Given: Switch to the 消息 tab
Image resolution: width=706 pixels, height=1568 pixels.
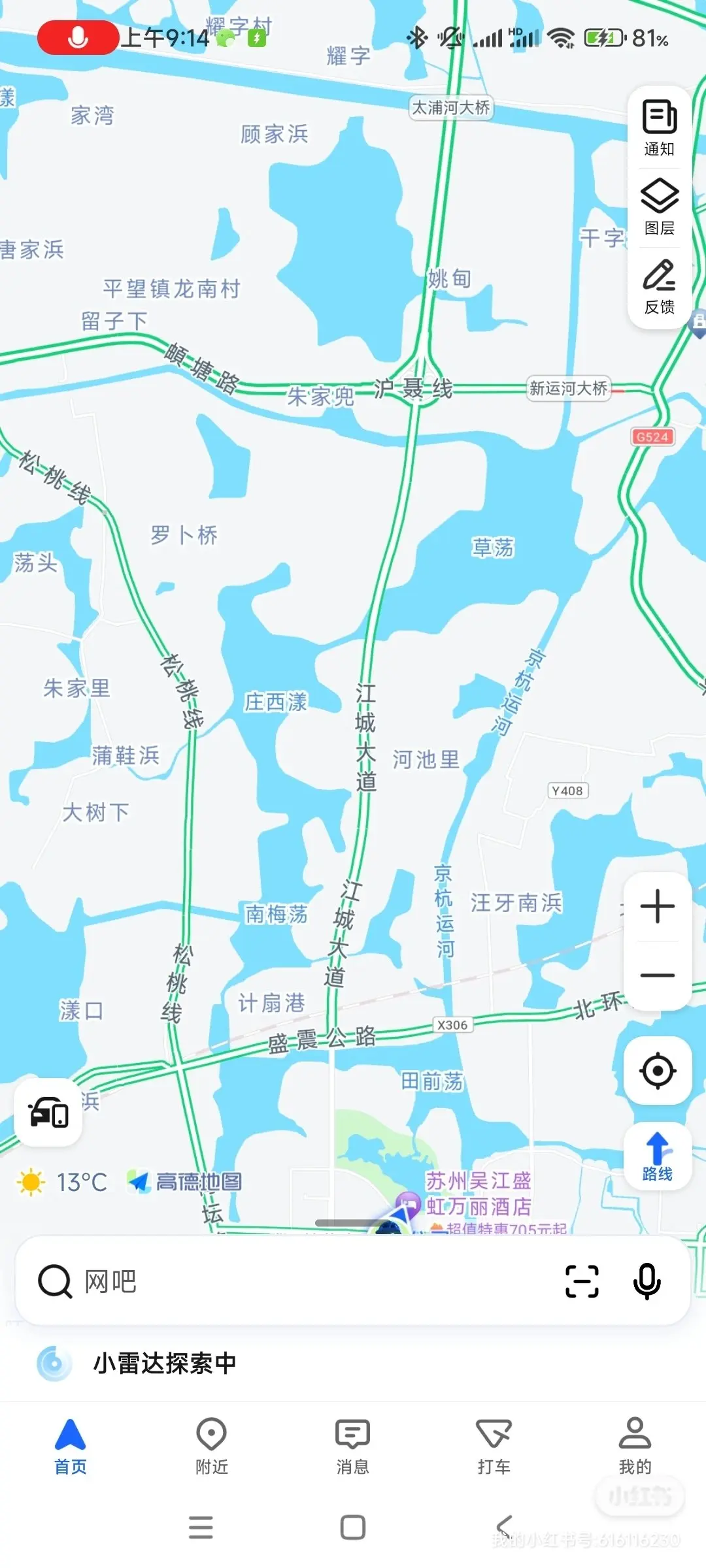Looking at the screenshot, I should point(353,1446).
